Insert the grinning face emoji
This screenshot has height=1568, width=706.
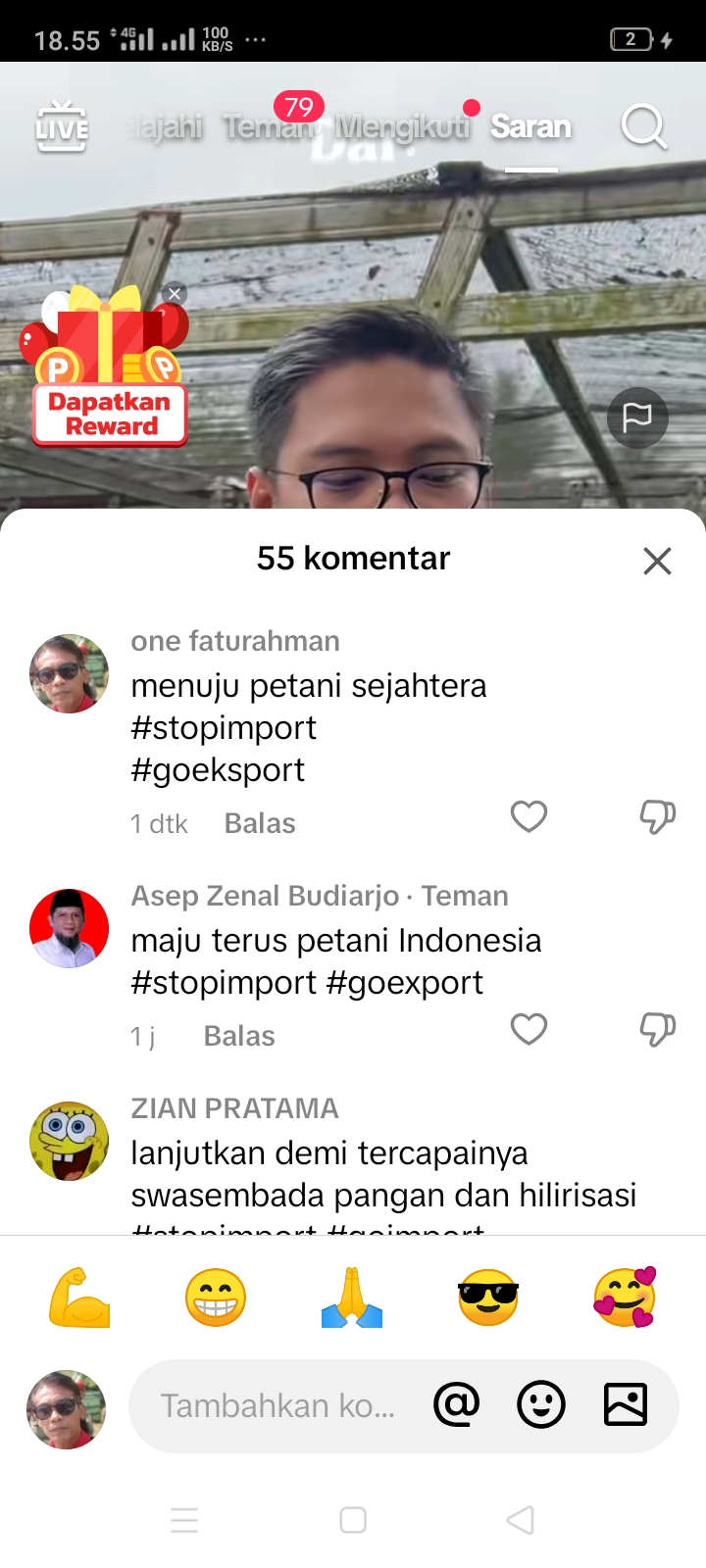point(216,1298)
